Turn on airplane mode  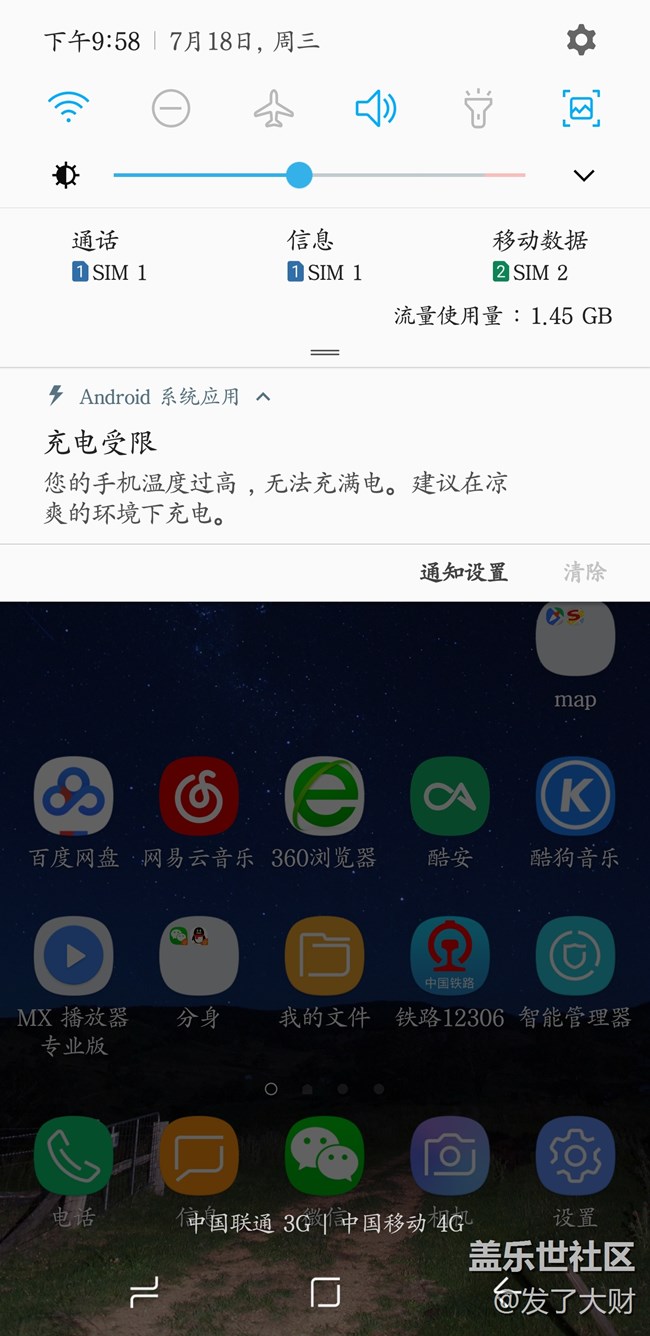click(x=273, y=108)
